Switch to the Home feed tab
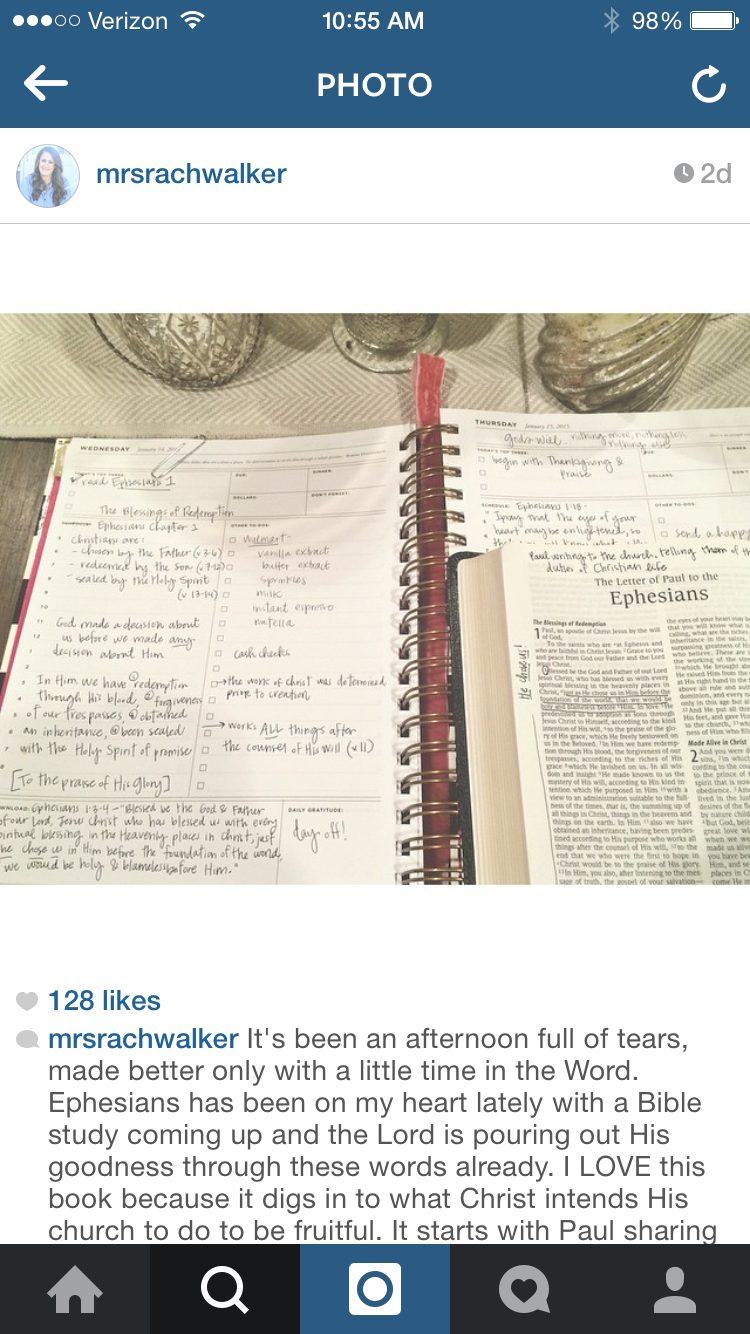750x1334 pixels. pos(75,1289)
